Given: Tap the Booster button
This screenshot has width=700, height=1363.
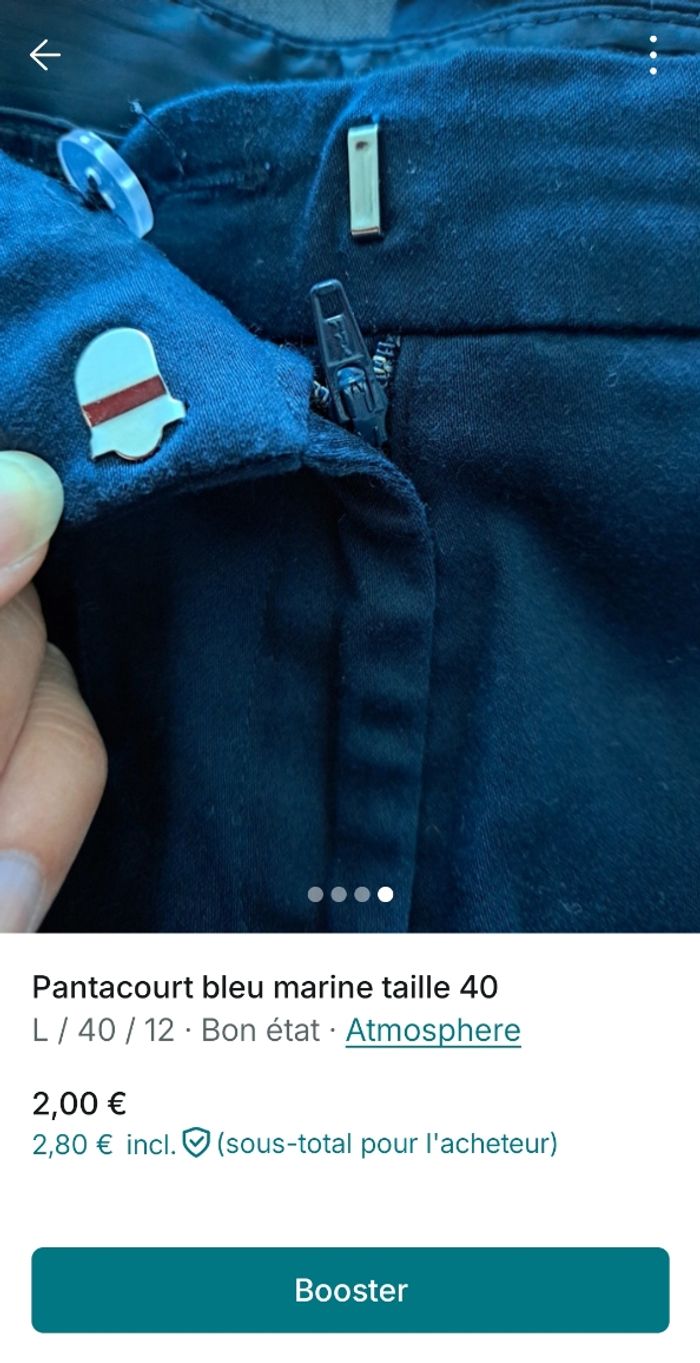Looking at the screenshot, I should click(x=350, y=1290).
